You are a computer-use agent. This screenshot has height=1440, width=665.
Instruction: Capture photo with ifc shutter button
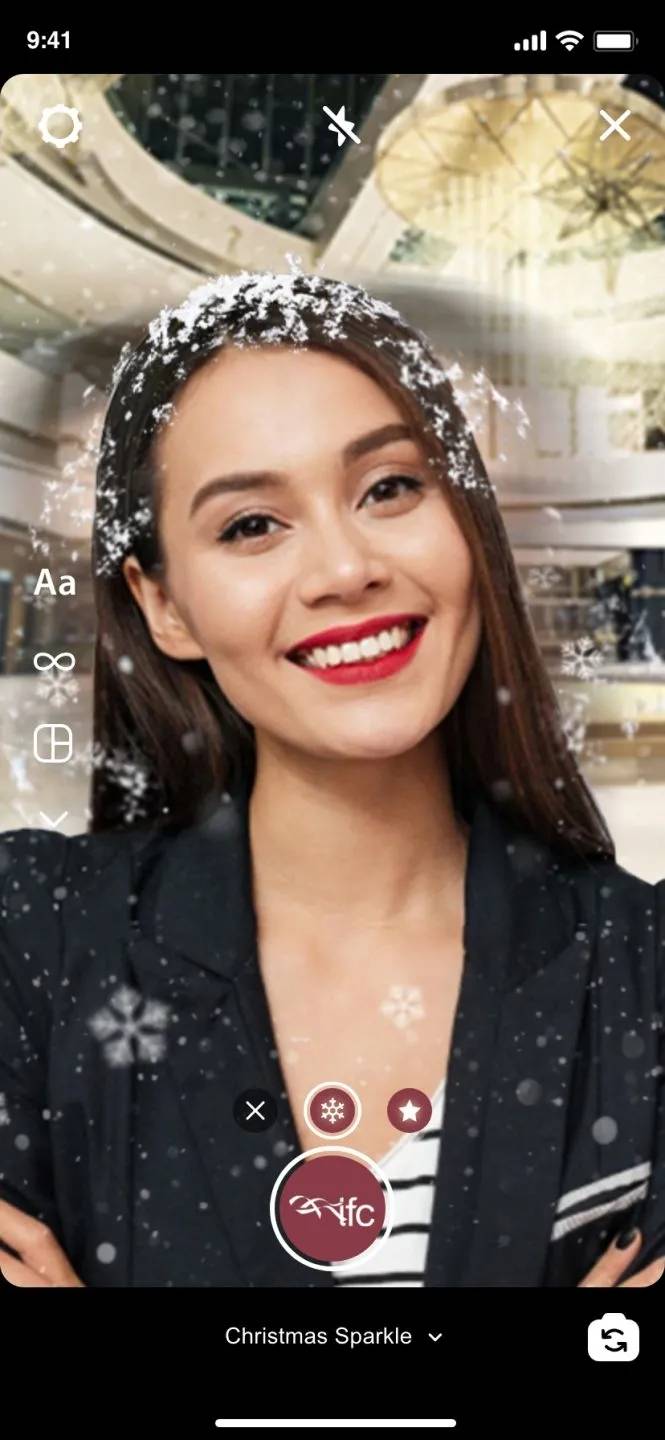[x=332, y=1210]
